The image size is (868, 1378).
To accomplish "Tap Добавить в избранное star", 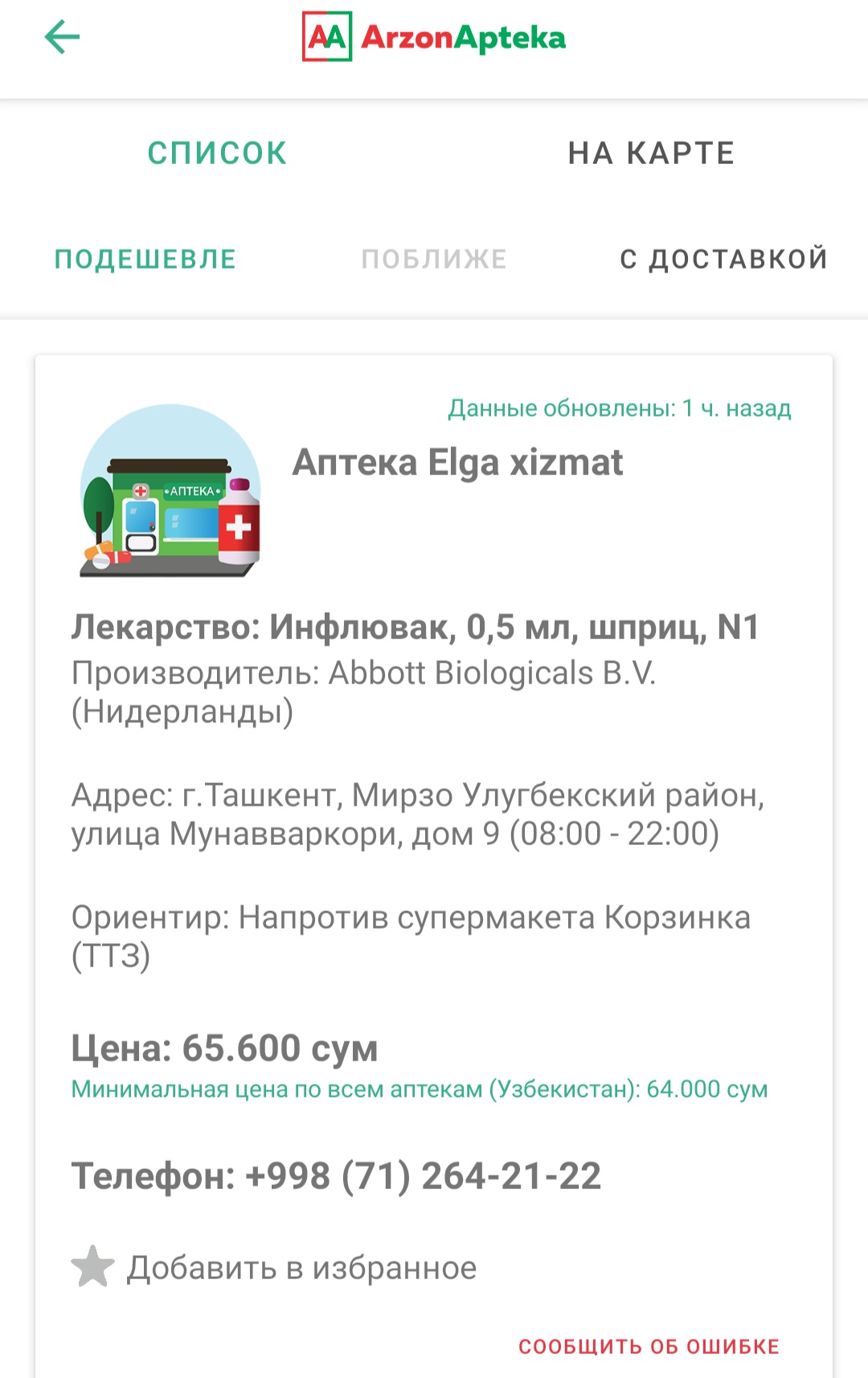I will click(93, 1267).
